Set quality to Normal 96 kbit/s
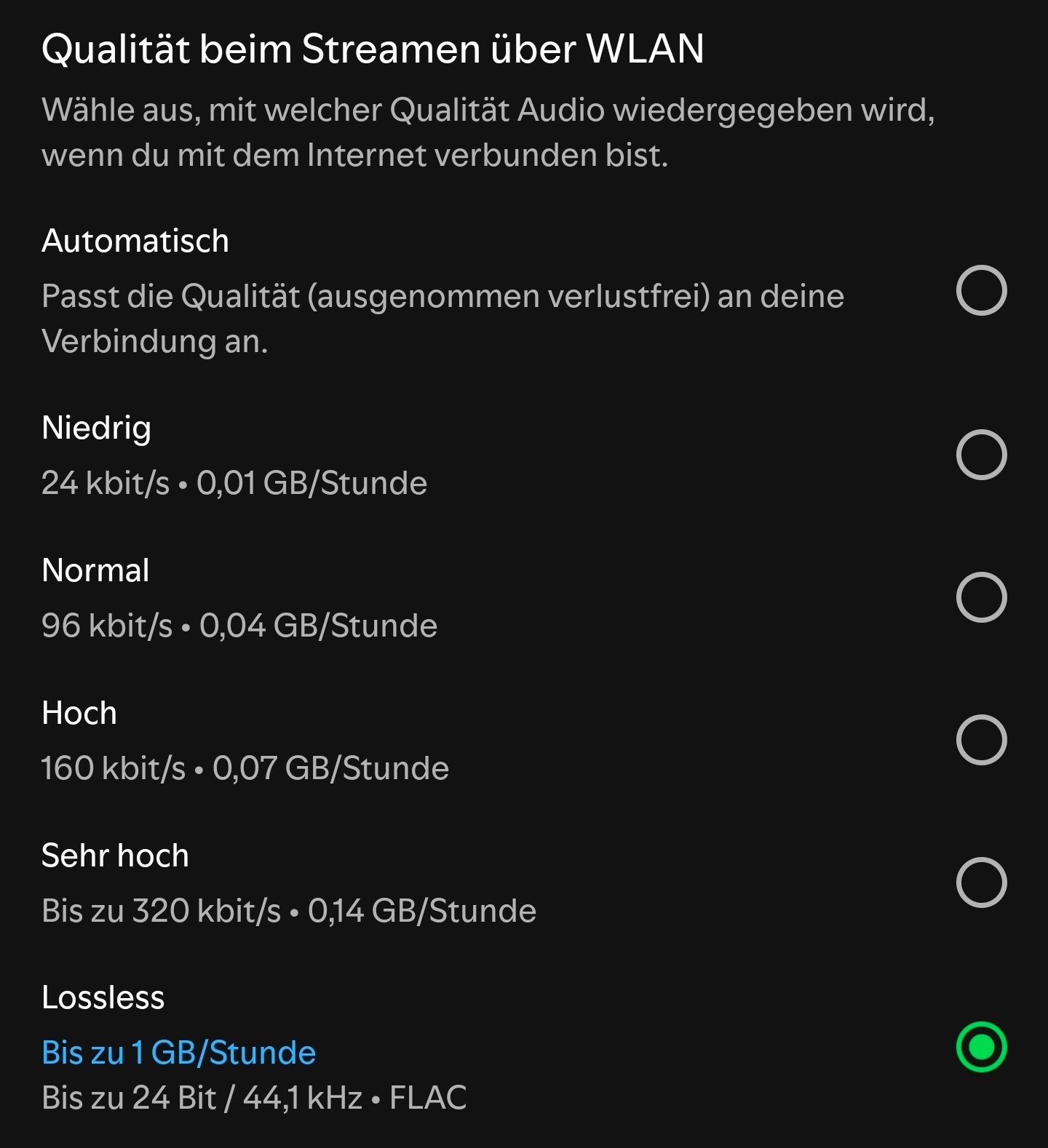The height and width of the screenshot is (1148, 1048). click(x=981, y=597)
